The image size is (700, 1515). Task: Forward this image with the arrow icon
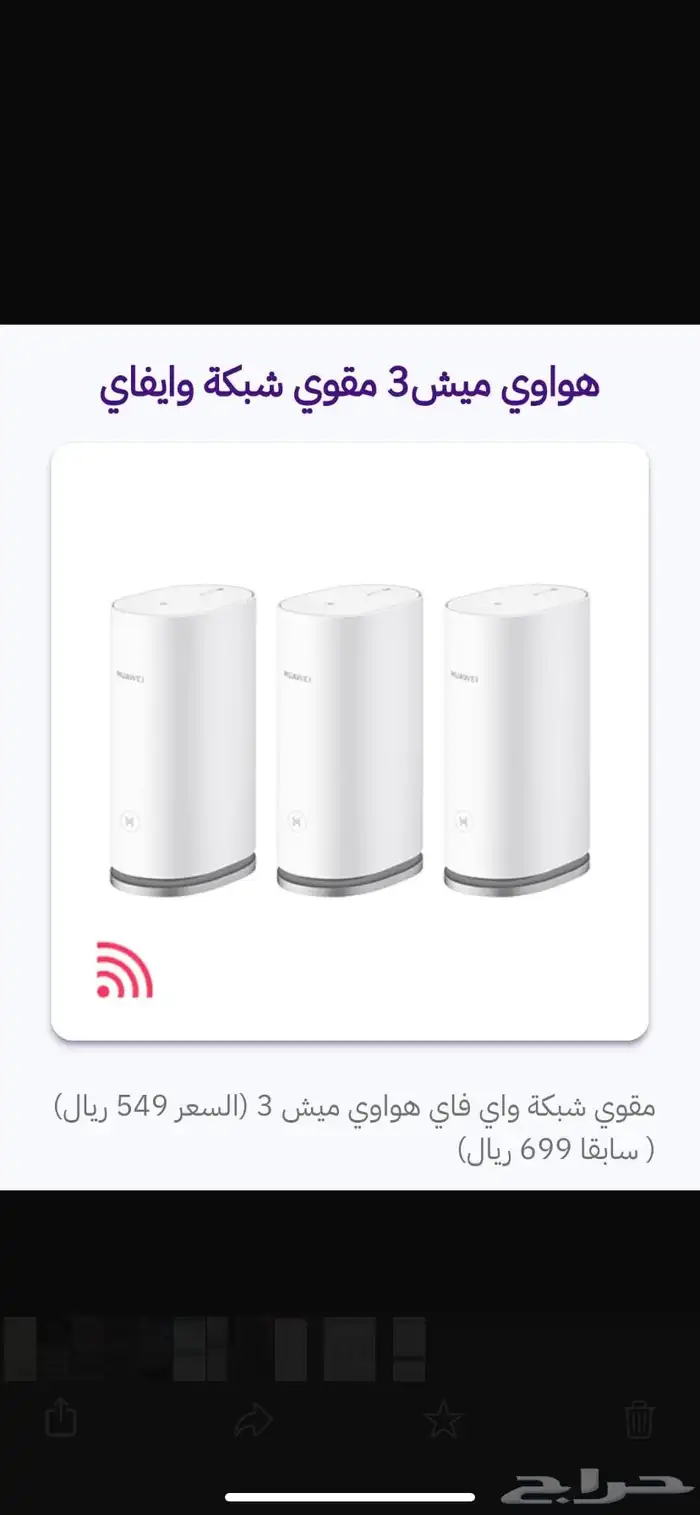point(253,1417)
